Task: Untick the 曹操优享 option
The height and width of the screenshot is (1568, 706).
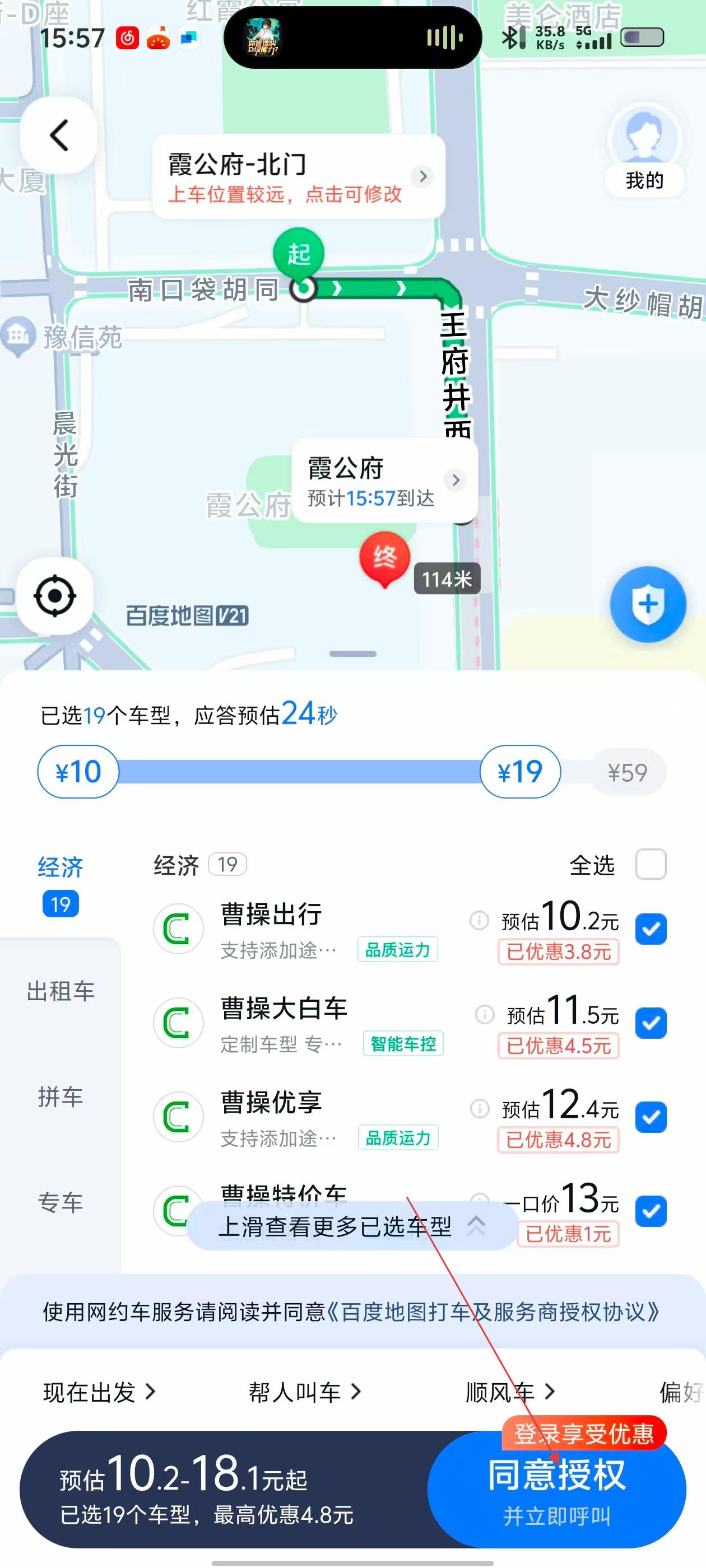Action: coord(651,1117)
